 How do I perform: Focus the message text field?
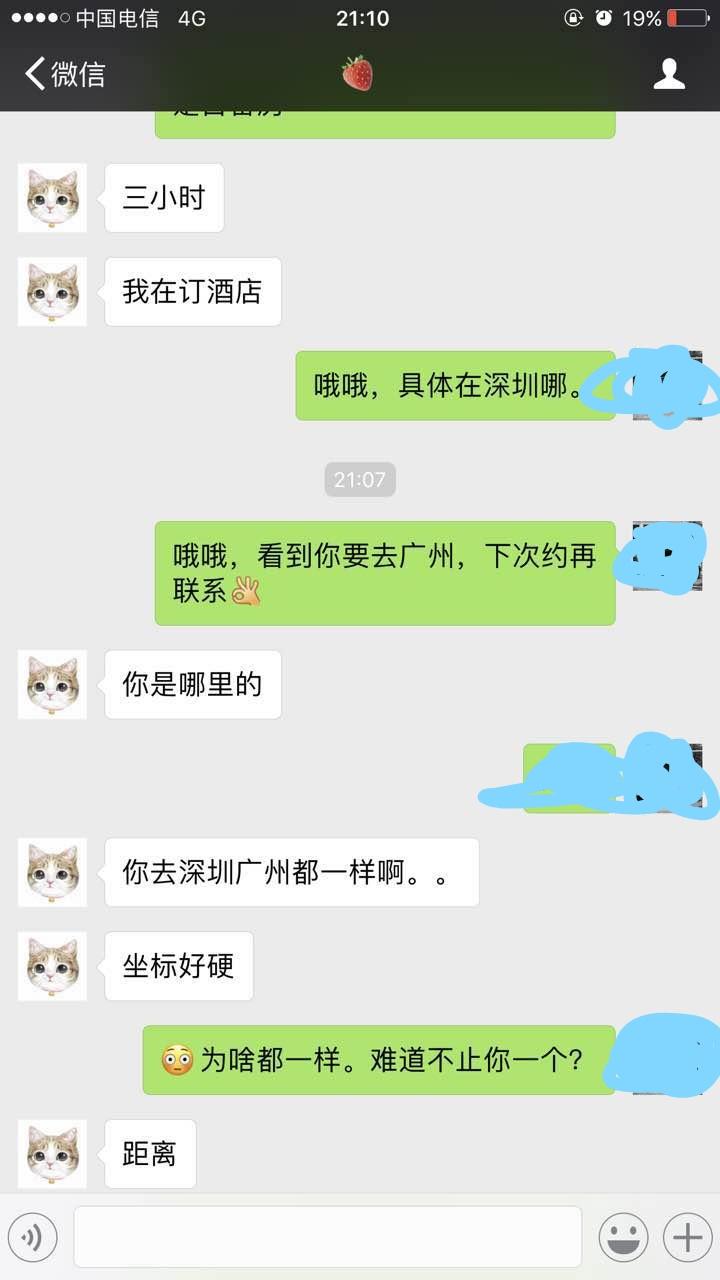[327, 1237]
